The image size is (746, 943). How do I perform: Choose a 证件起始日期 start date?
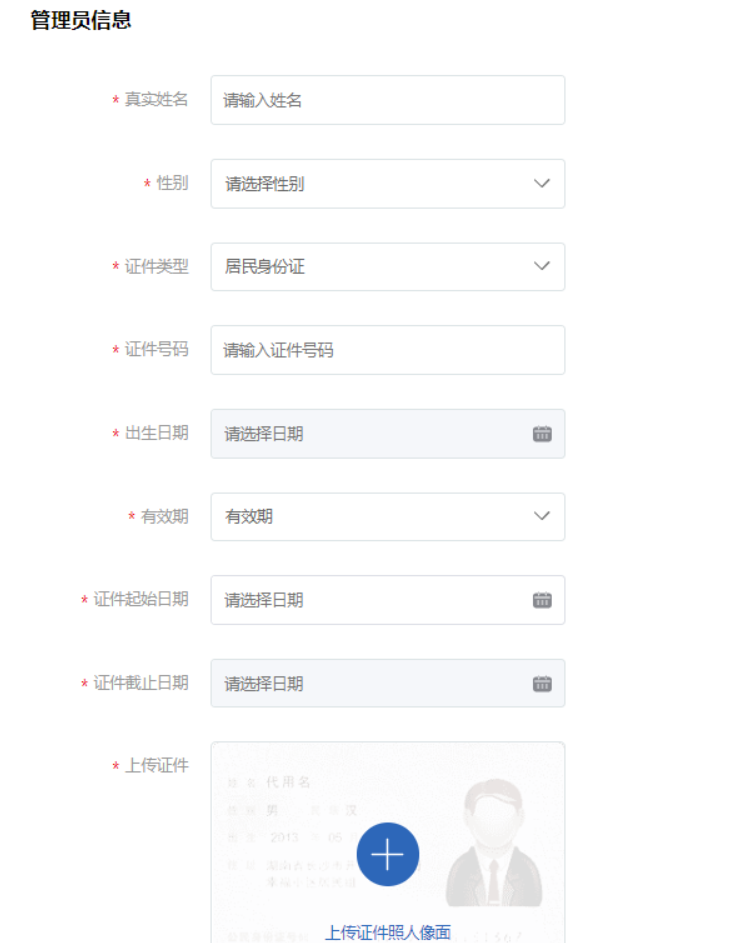pyautogui.click(x=387, y=600)
